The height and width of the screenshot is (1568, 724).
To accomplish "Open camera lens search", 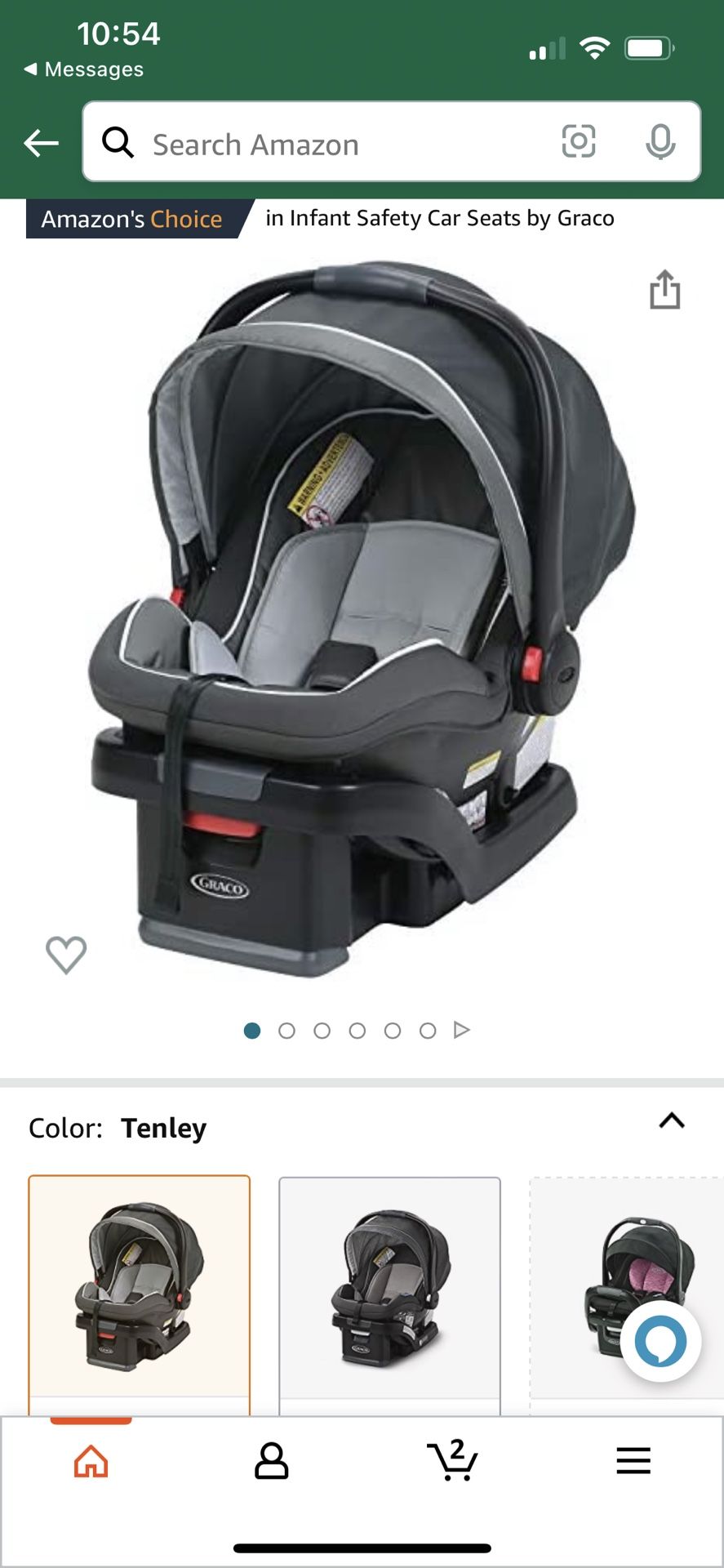I will [579, 142].
